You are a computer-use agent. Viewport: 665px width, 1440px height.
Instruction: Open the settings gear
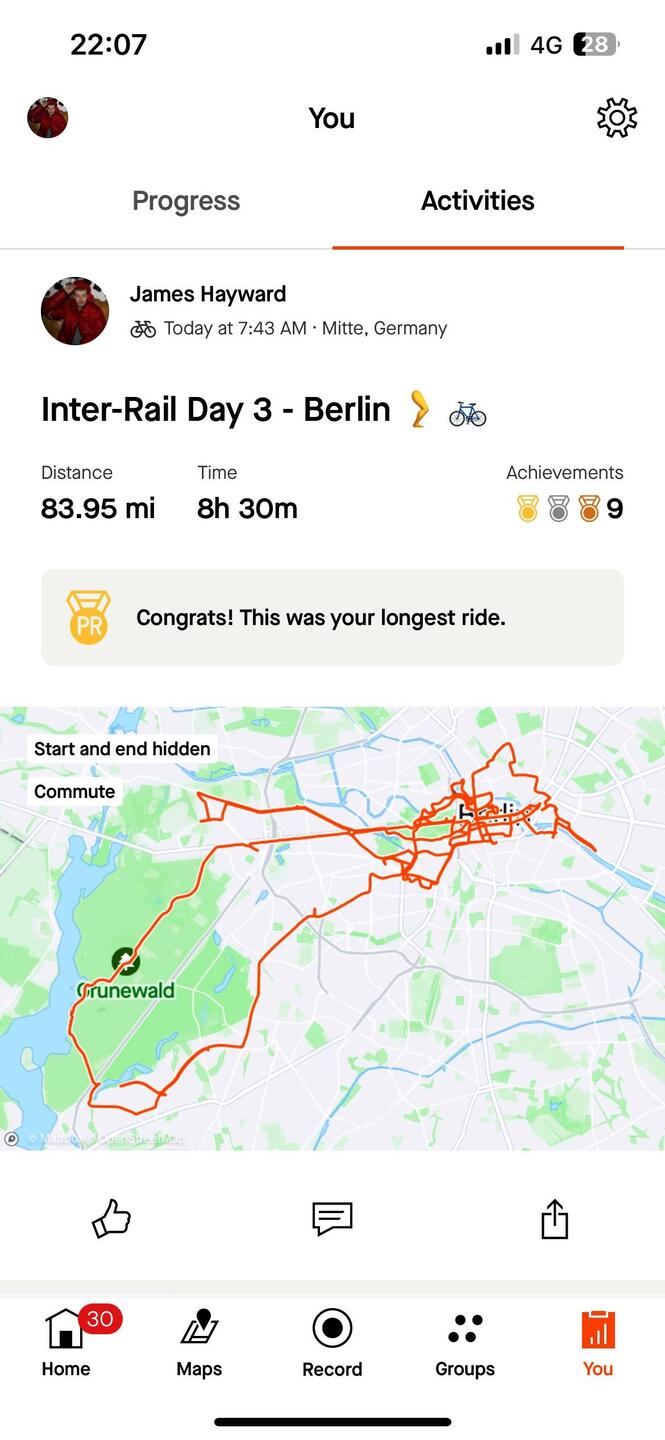tap(616, 118)
